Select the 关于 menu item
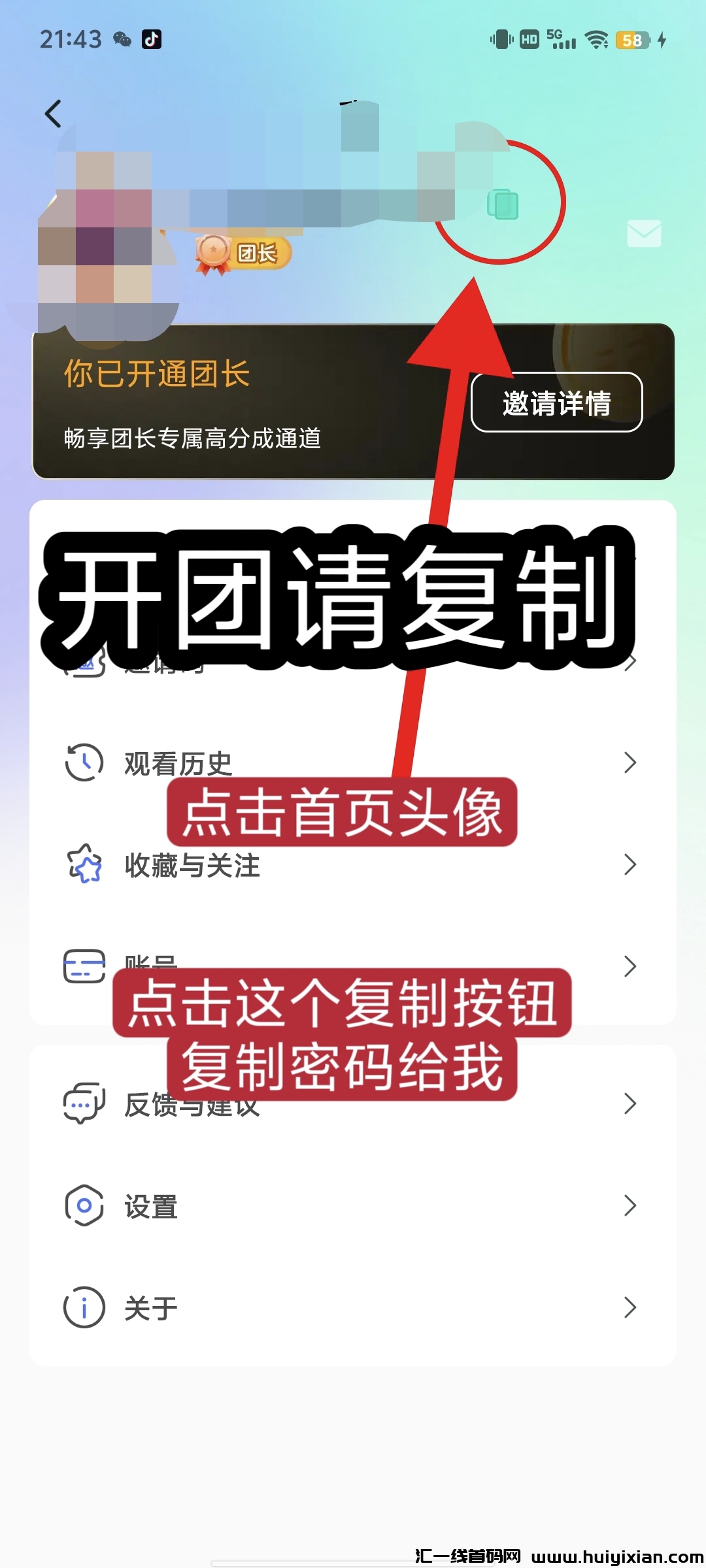The image size is (706, 1568). pos(150,1308)
